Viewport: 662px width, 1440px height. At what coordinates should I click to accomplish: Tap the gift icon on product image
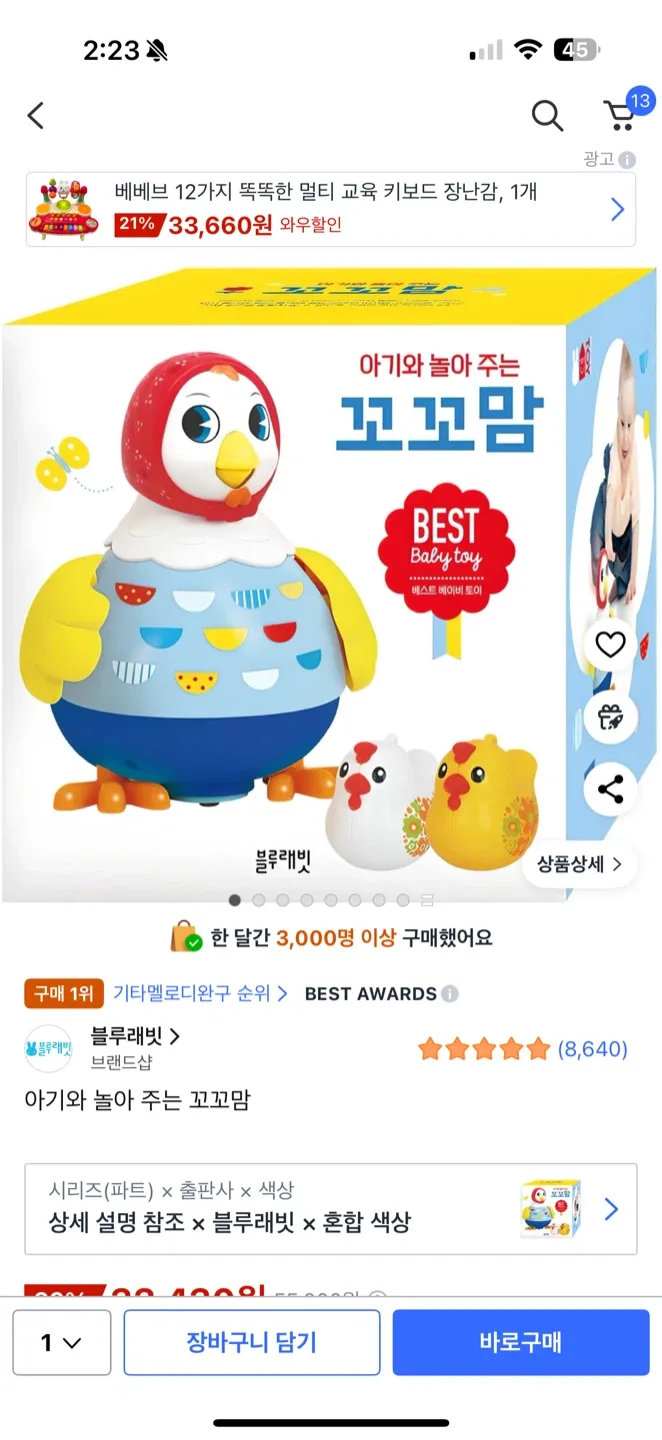(610, 717)
